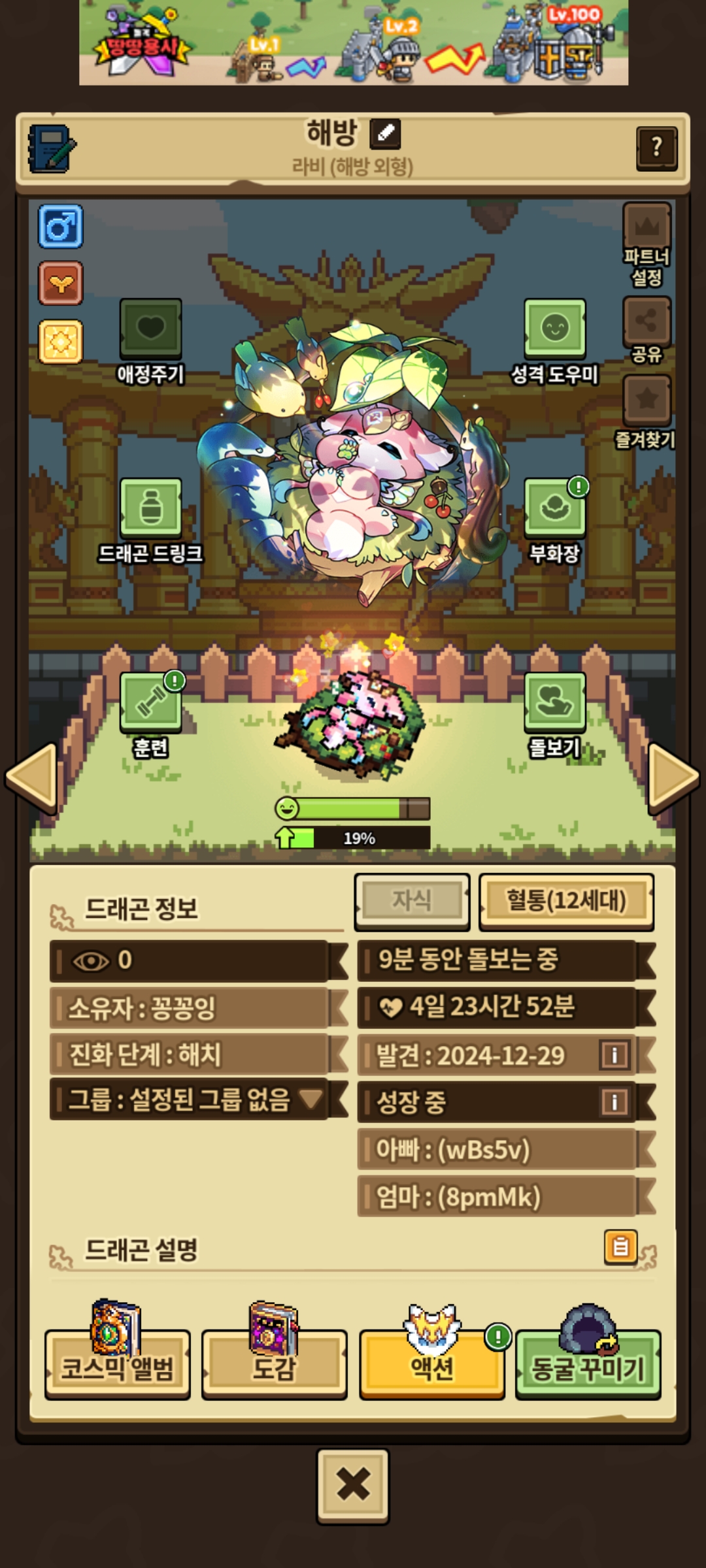
Task: Open 돌보기 caretaking
Action: [554, 702]
